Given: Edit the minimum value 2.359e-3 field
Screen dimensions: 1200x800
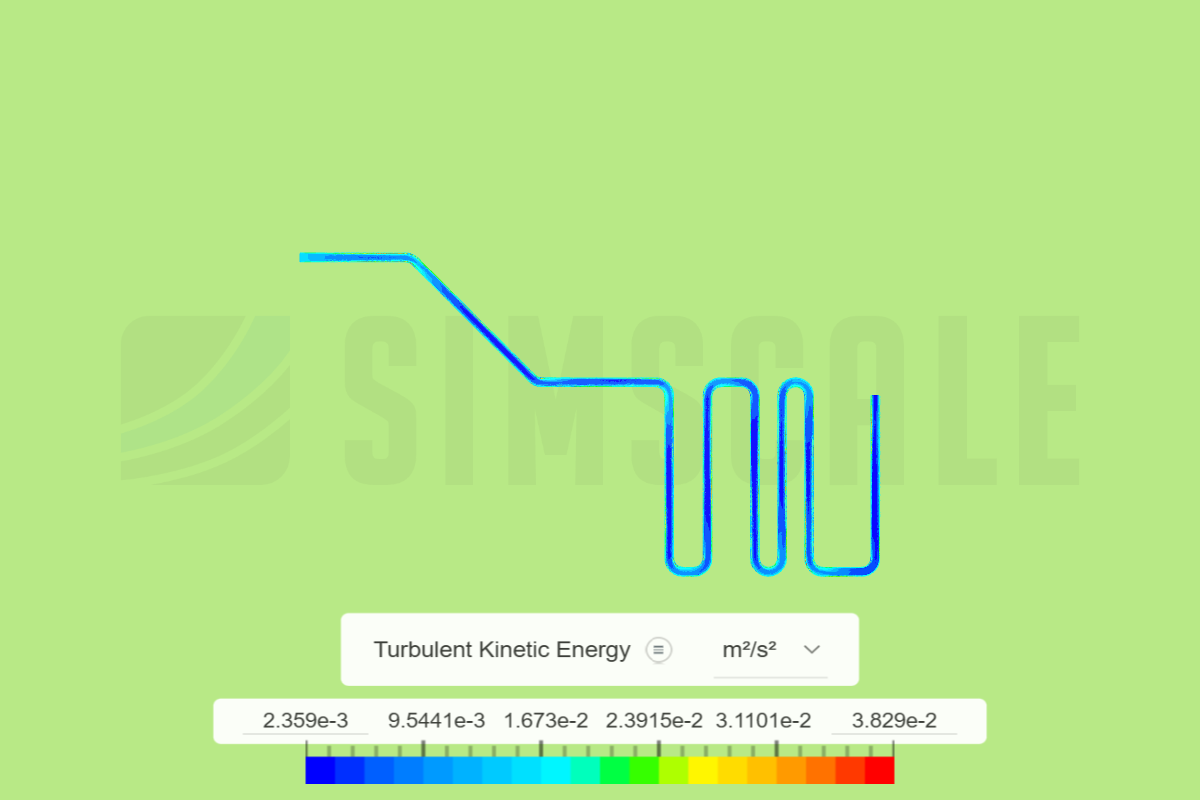Looking at the screenshot, I should pyautogui.click(x=305, y=721).
